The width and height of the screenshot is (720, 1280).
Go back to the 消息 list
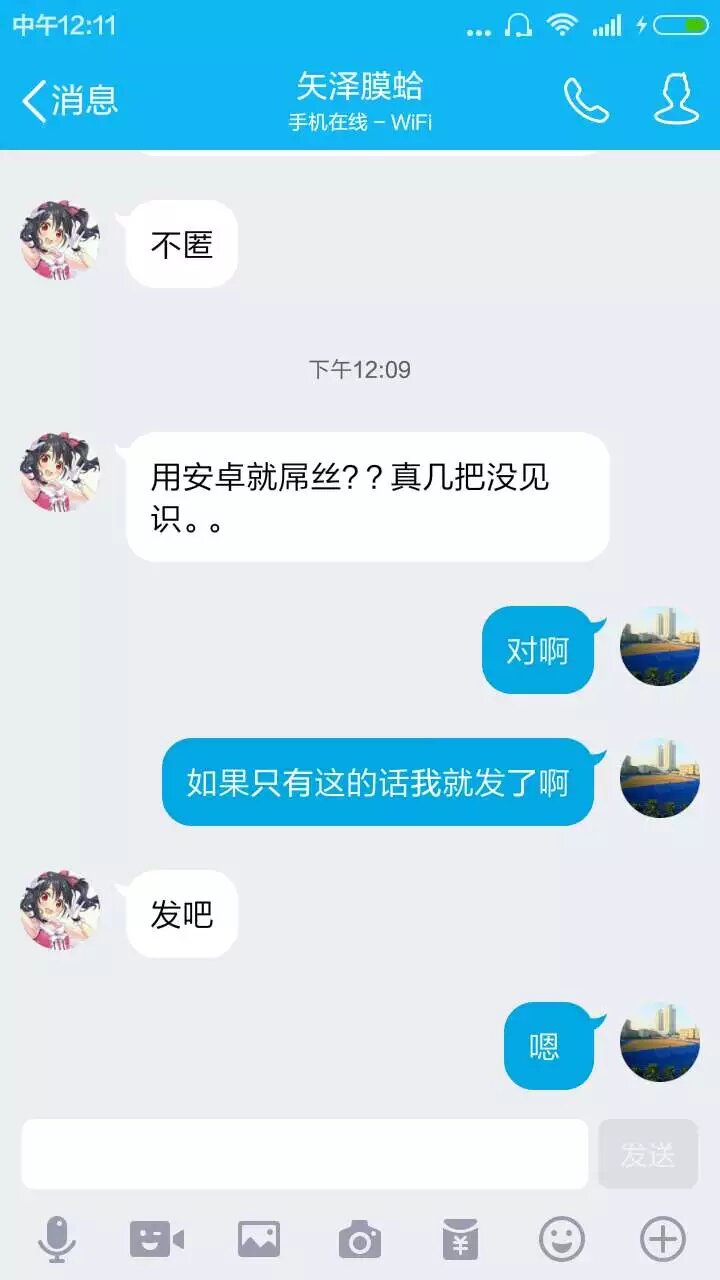(70, 100)
